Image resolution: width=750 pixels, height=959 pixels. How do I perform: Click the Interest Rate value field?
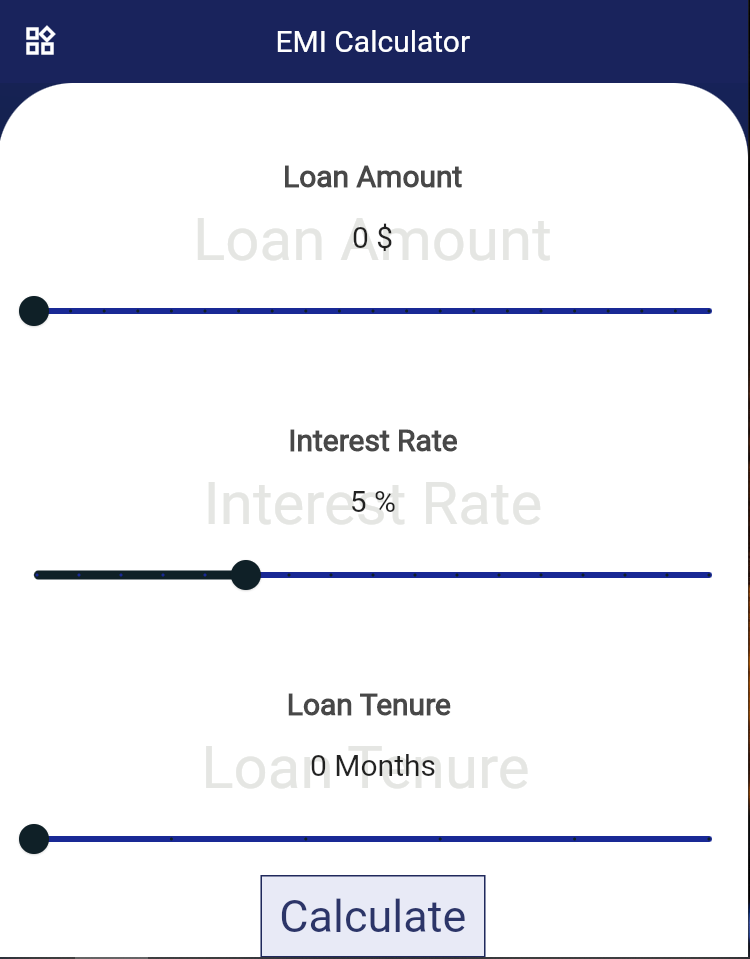[372, 503]
